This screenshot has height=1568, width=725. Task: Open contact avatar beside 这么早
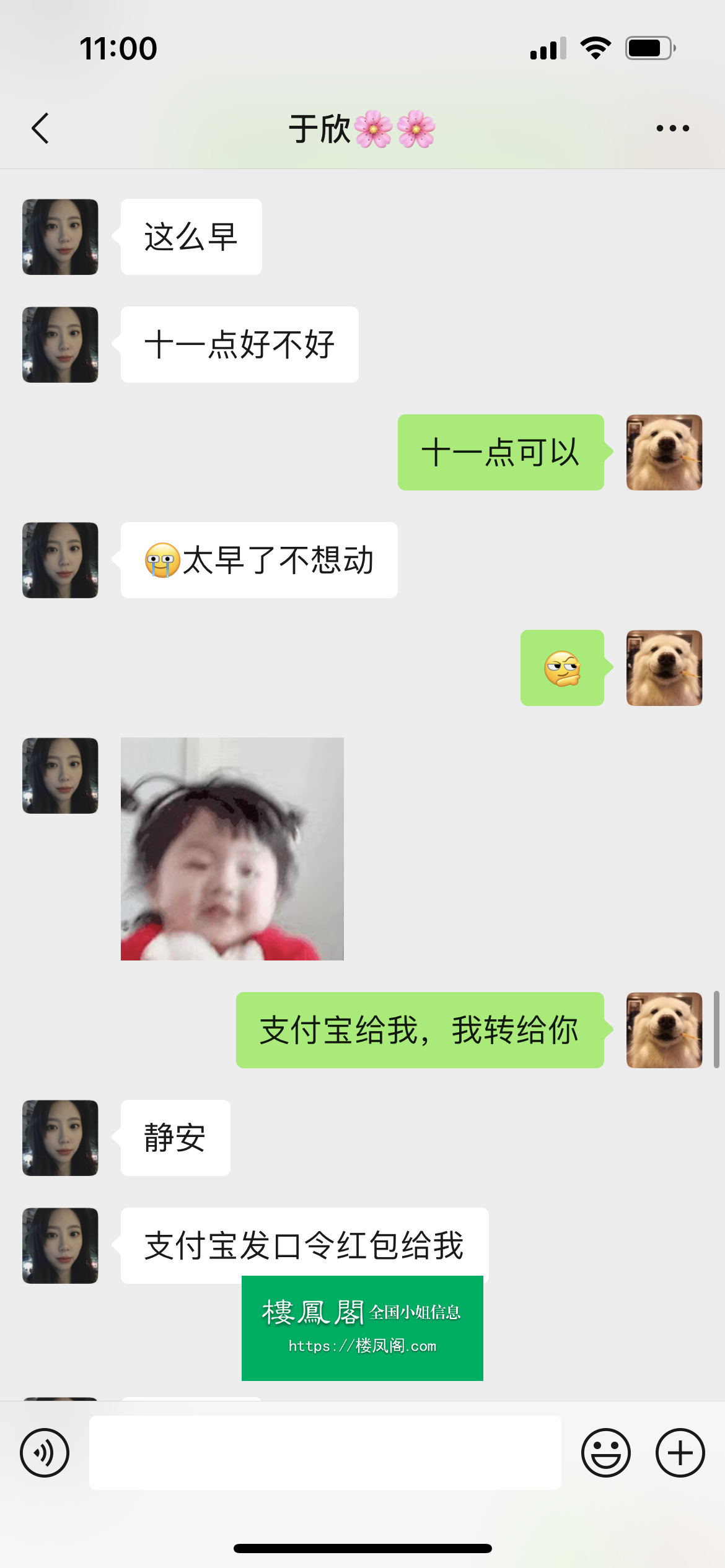(60, 237)
